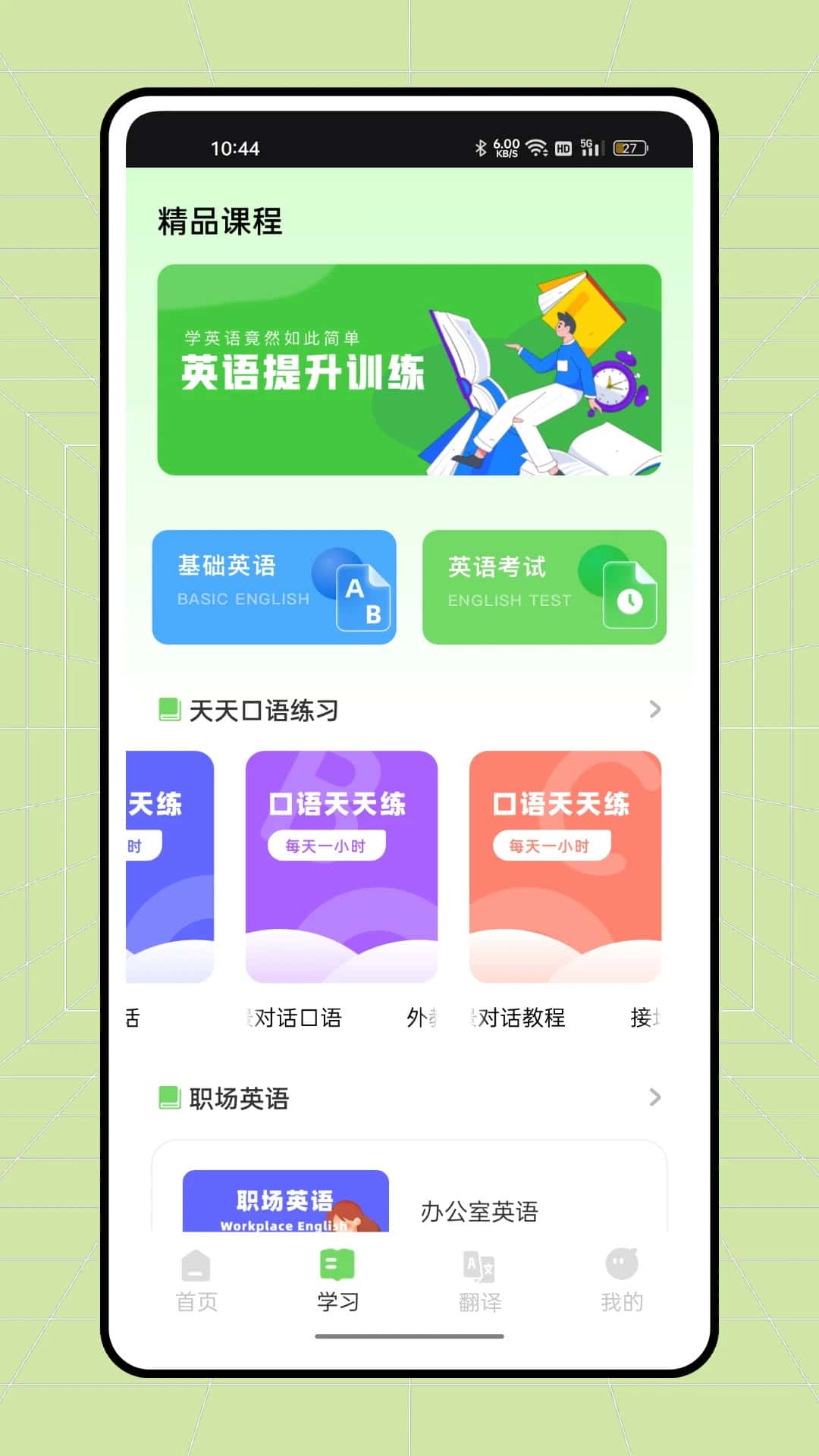This screenshot has width=819, height=1456.
Task: Expand the 天天口语练习 section arrow
Action: click(655, 709)
